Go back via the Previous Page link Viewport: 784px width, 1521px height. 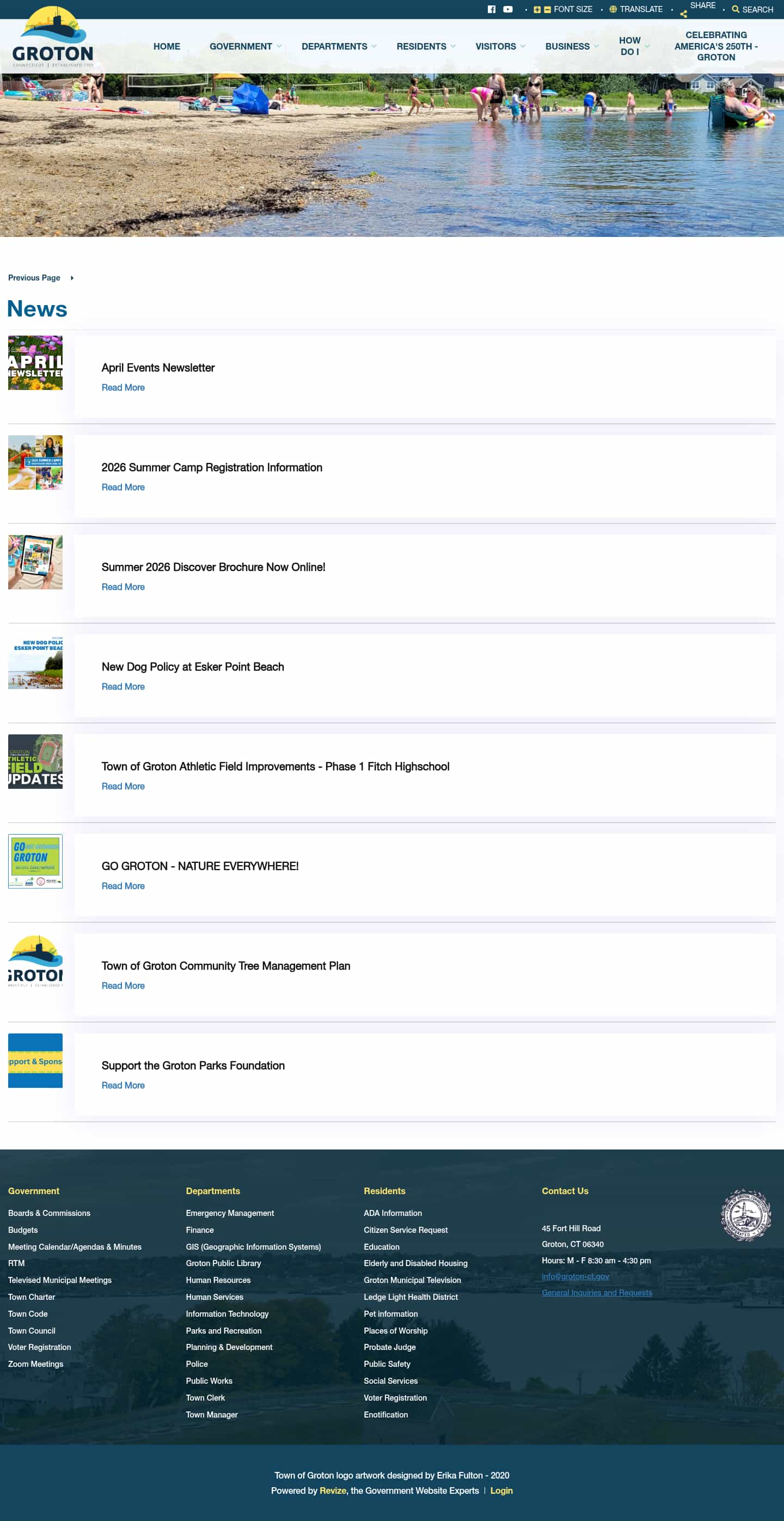tap(34, 277)
